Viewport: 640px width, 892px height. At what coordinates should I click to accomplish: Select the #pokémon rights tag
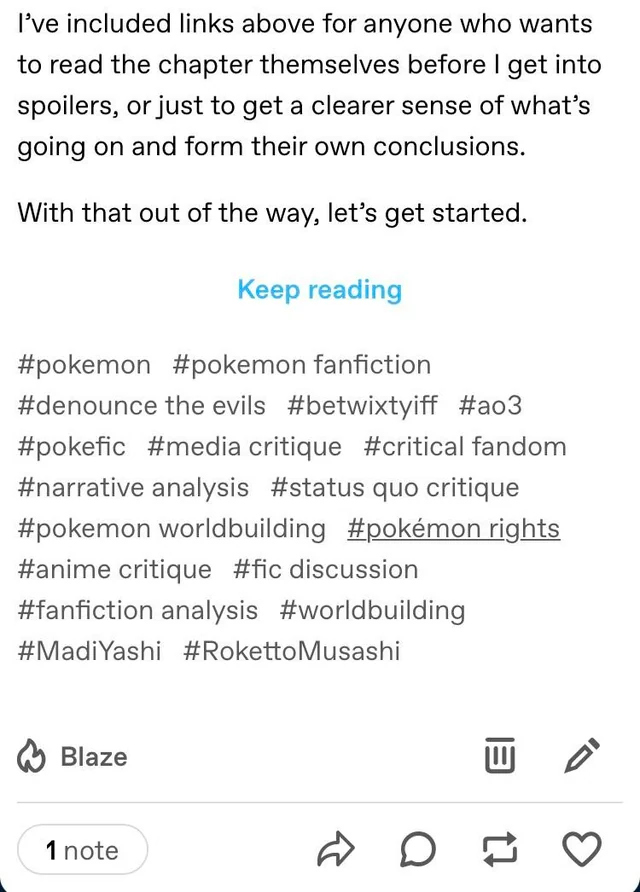click(x=453, y=529)
